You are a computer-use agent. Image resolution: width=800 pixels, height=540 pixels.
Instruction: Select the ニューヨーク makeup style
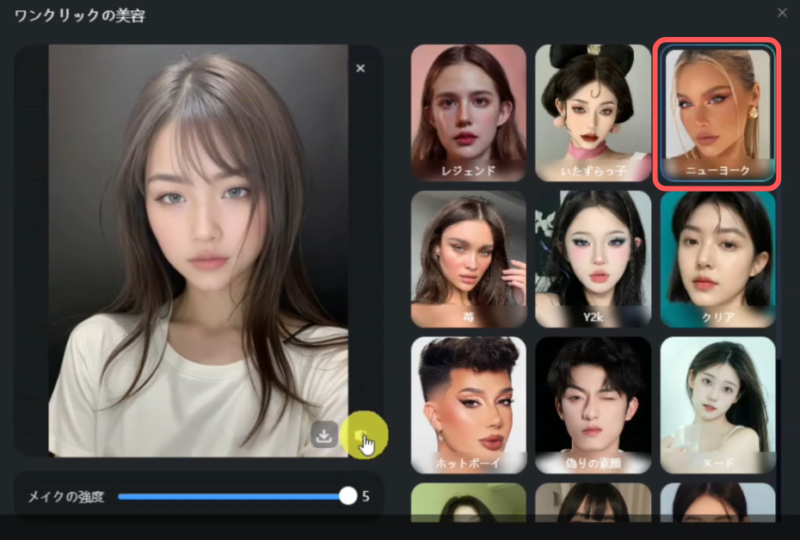pyautogui.click(x=717, y=113)
